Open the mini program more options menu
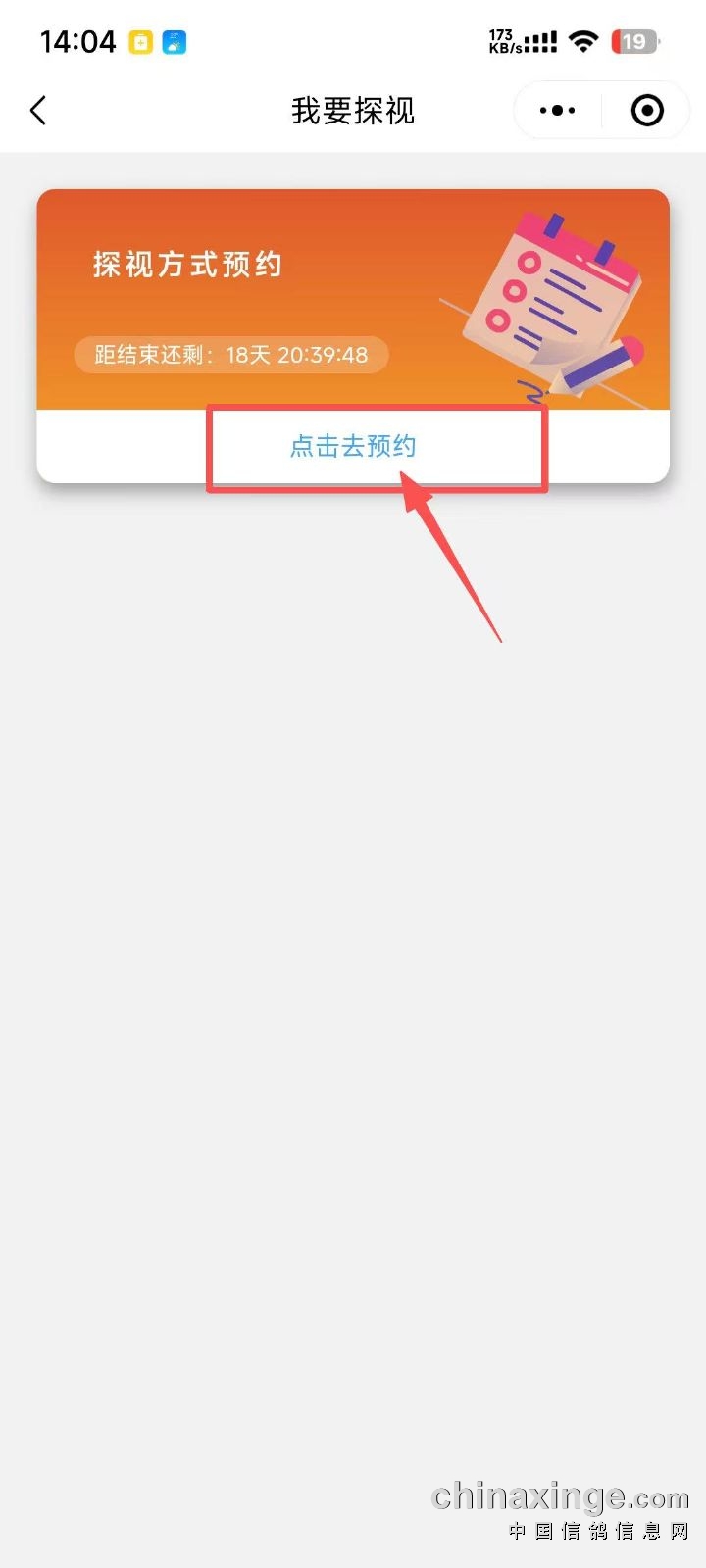Image resolution: width=706 pixels, height=1568 pixels. pyautogui.click(x=557, y=111)
